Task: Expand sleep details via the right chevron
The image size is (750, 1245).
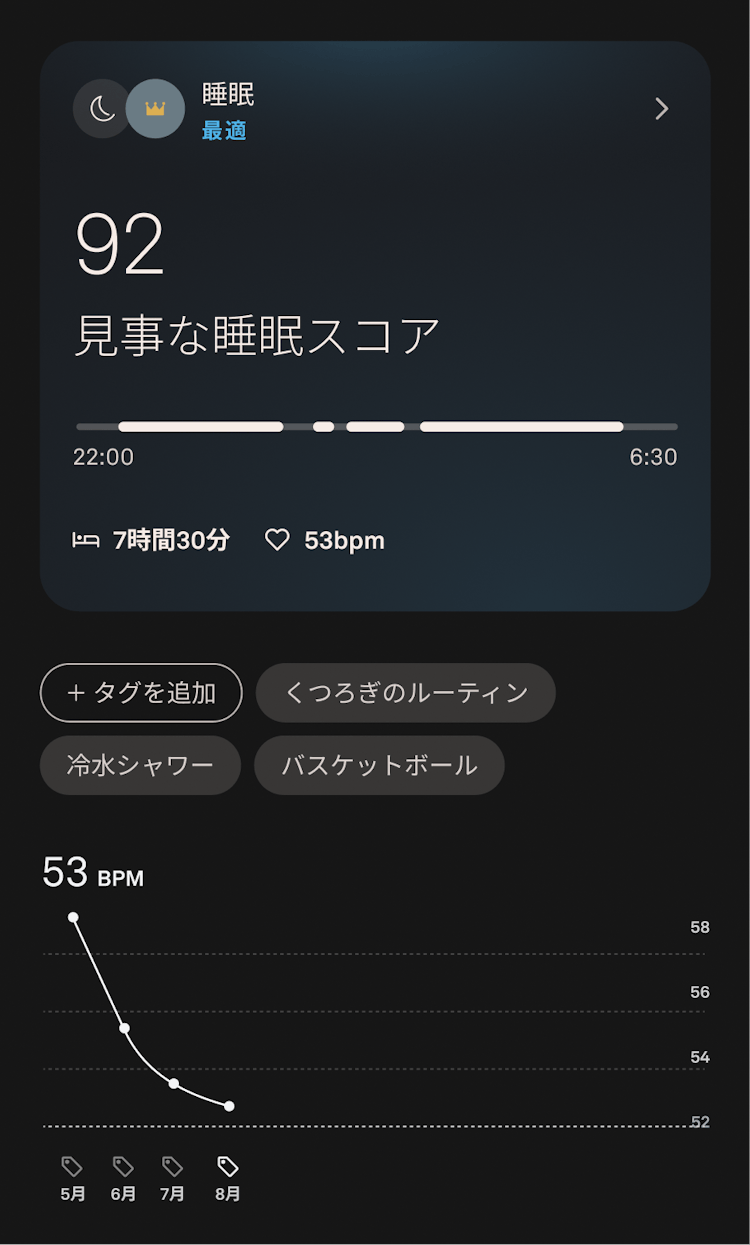Action: (661, 108)
